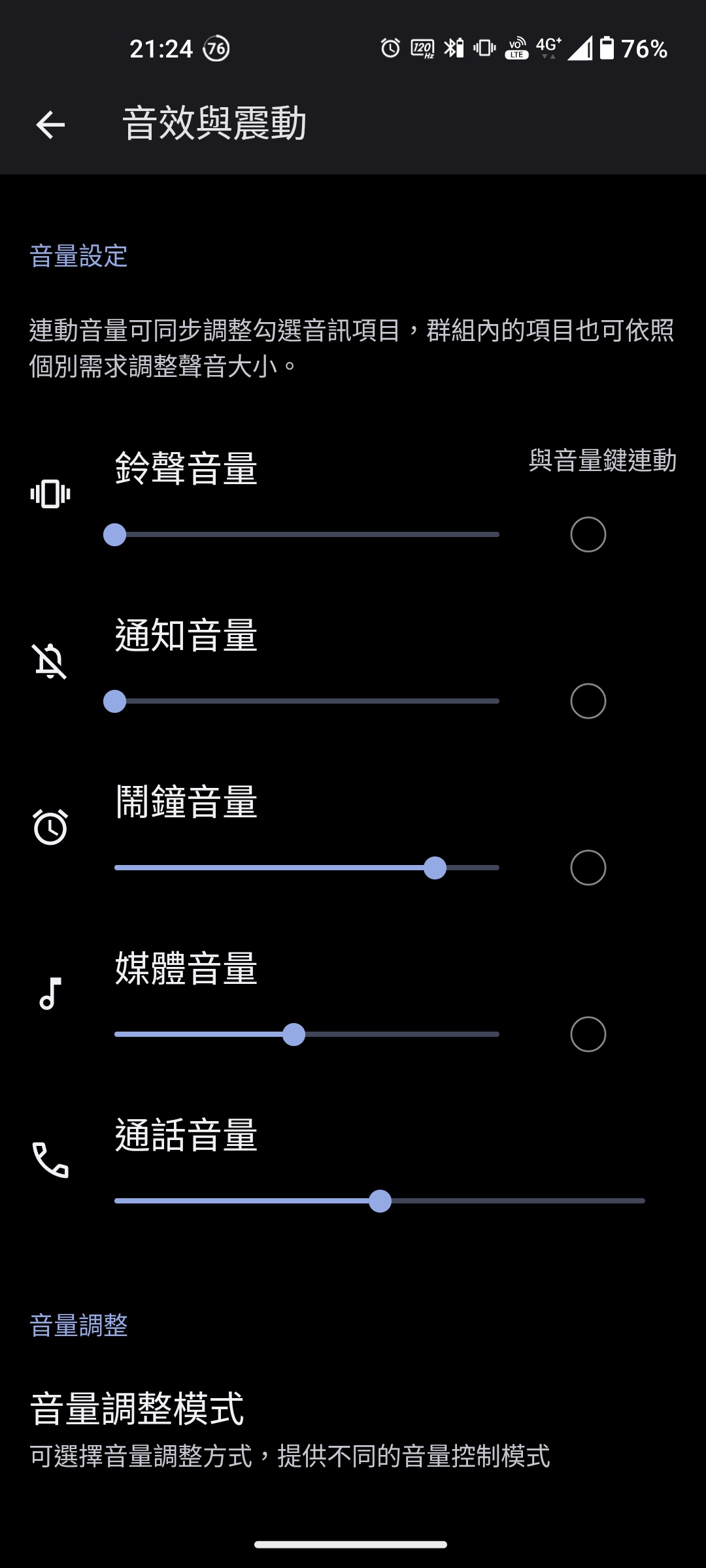This screenshot has width=706, height=1568.
Task: Link 鈴聲音量 with the volume key
Action: 588,534
